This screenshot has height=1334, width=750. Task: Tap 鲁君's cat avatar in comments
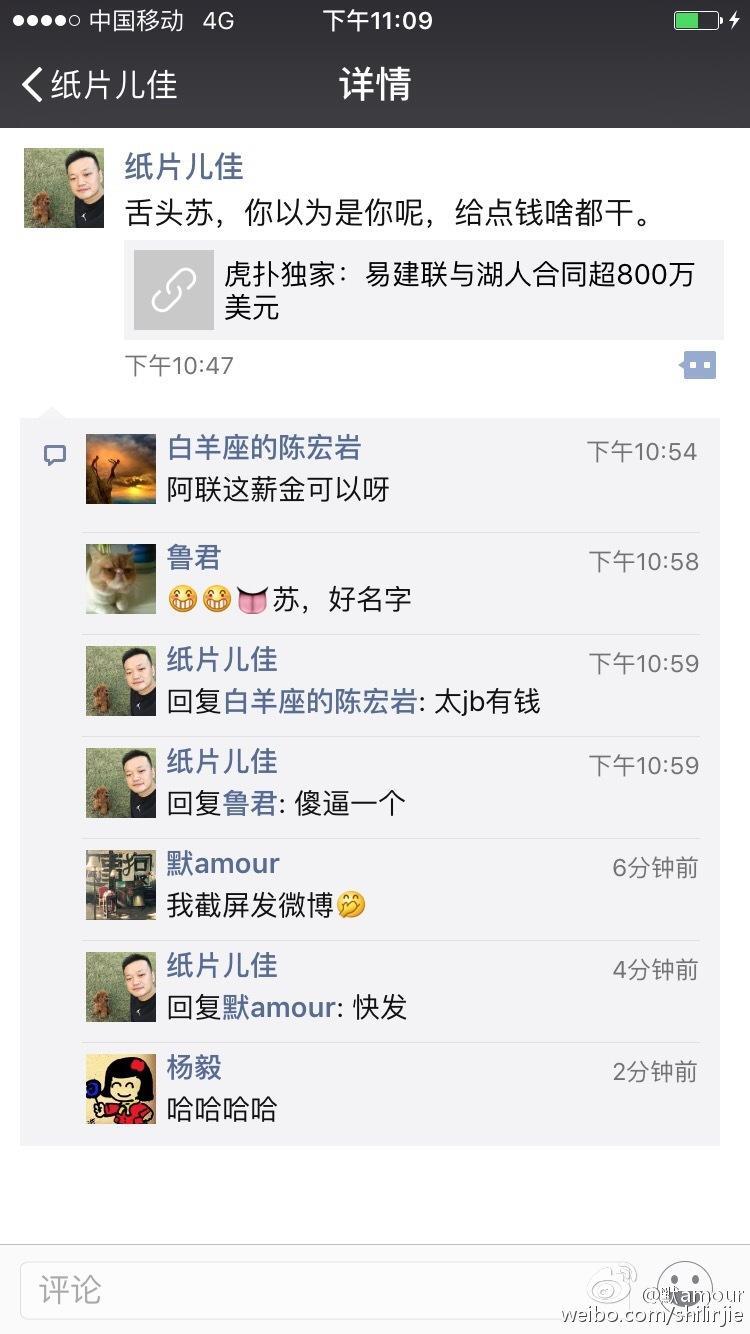pos(121,578)
